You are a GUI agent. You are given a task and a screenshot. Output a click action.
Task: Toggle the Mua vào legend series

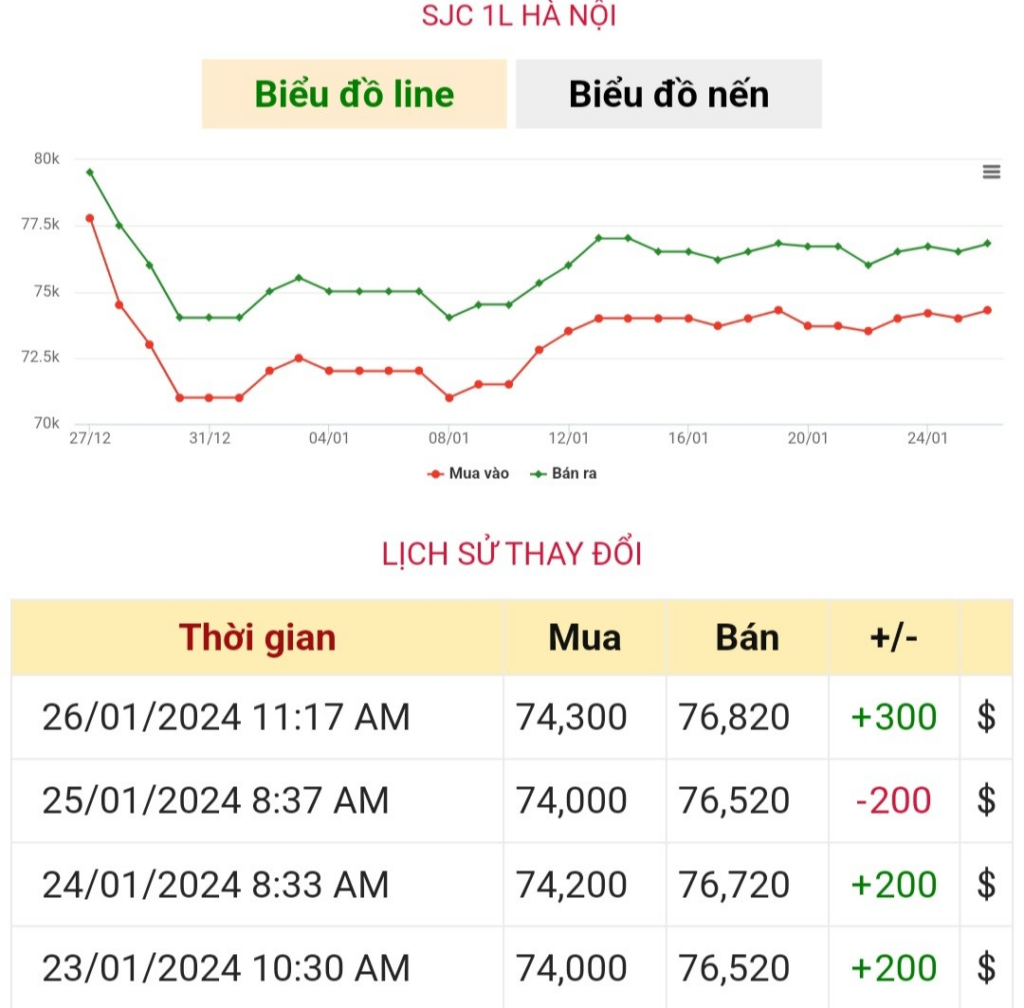point(468,473)
